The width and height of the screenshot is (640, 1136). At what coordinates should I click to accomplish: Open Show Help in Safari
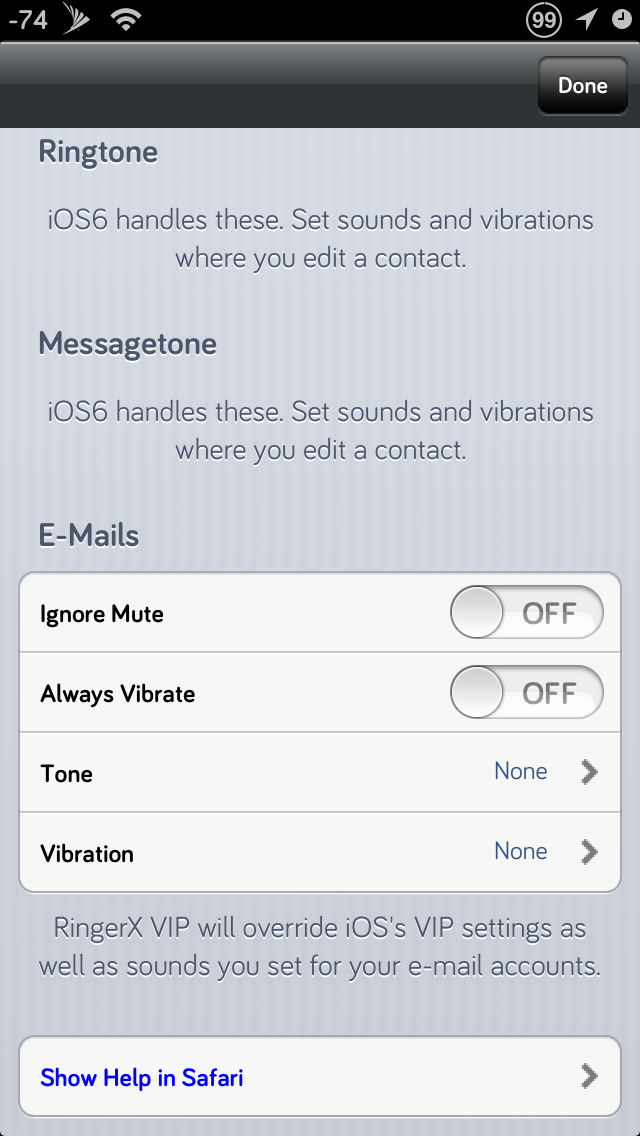pos(320,1077)
